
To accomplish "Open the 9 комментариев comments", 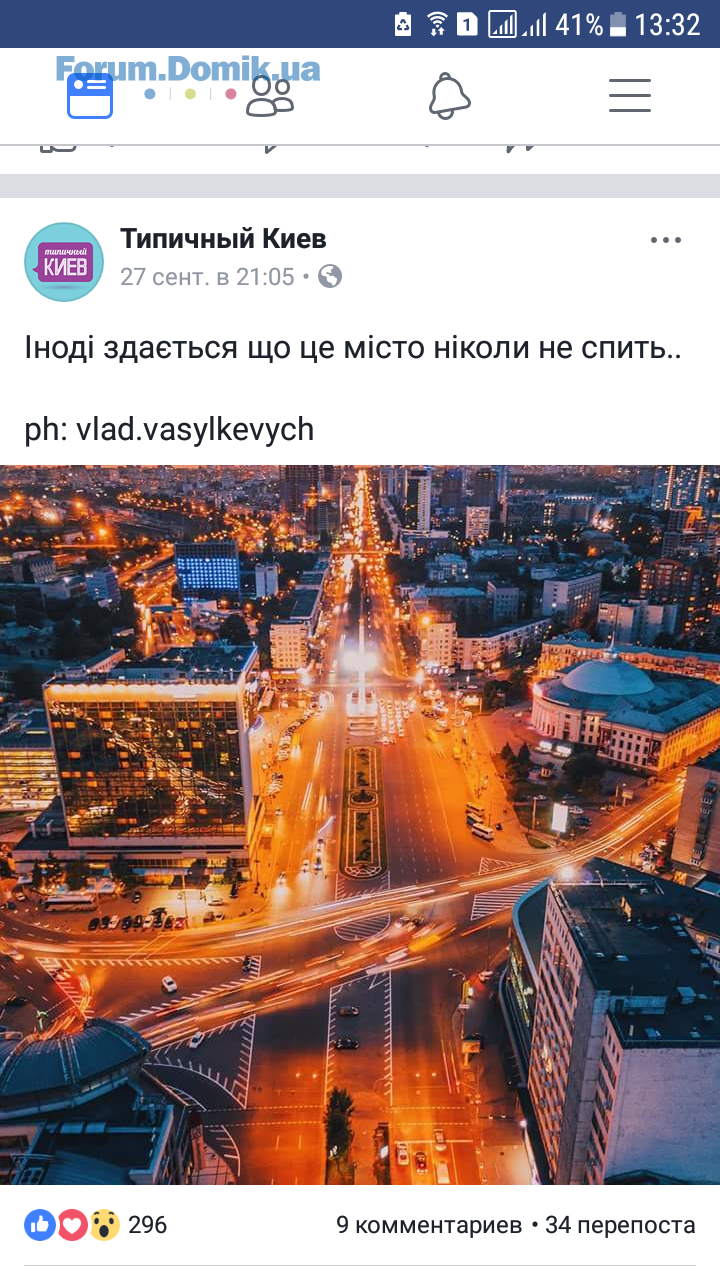I will [429, 1225].
